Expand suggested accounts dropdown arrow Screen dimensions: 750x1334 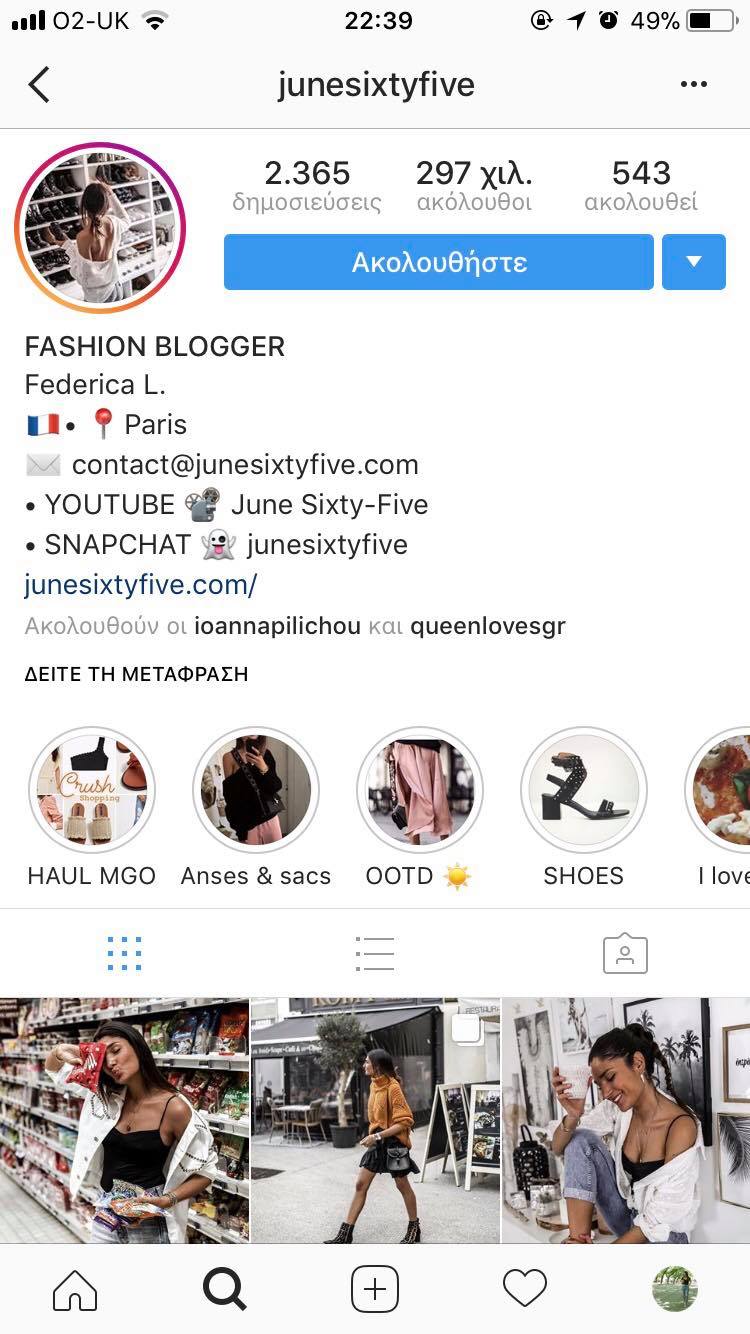(694, 262)
